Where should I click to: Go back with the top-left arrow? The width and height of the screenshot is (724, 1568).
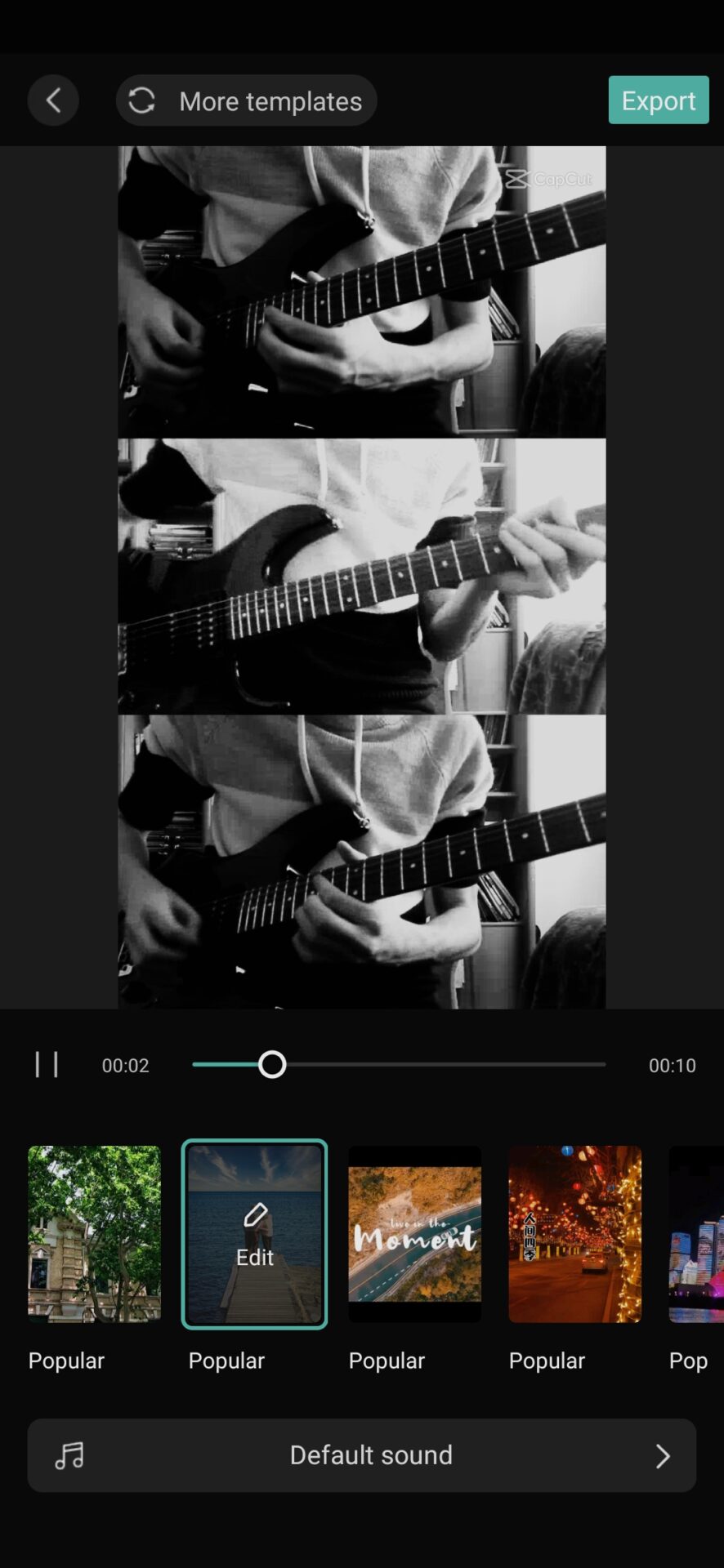[53, 100]
